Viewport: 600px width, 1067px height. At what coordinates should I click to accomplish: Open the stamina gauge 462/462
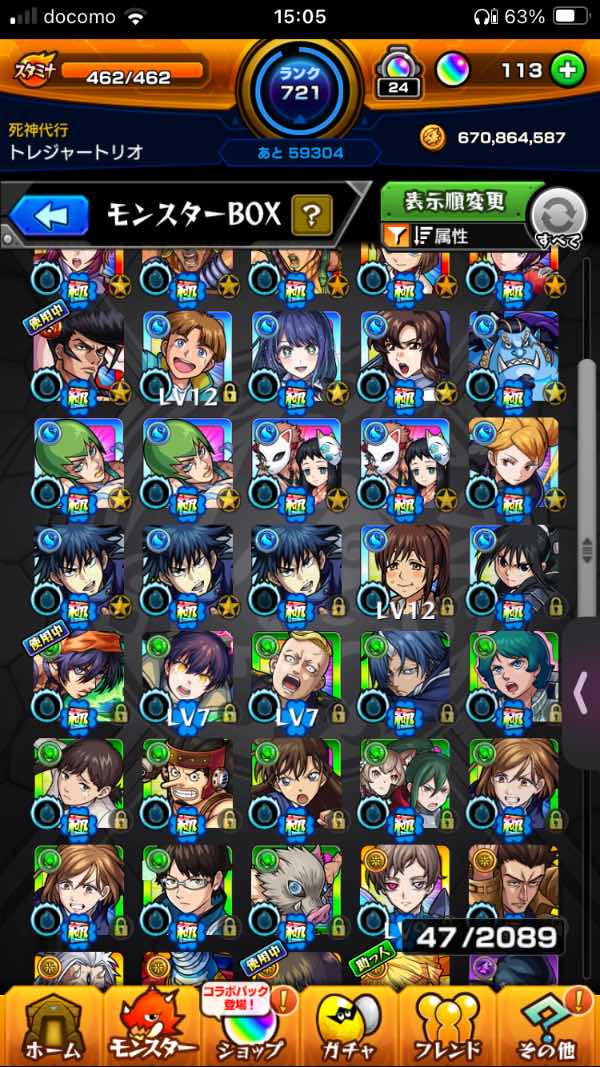click(x=130, y=76)
